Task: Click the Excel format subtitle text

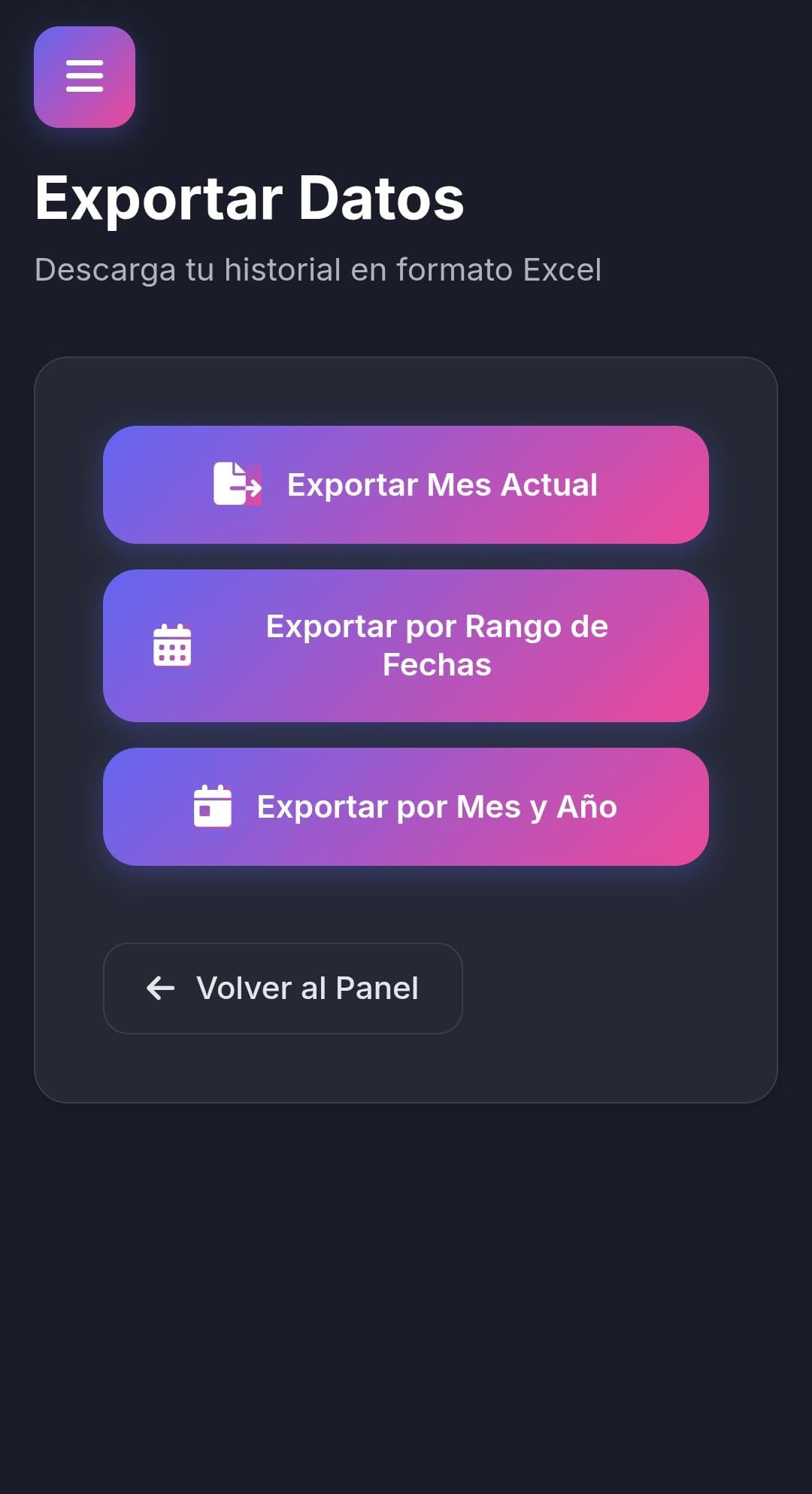Action: click(x=317, y=271)
